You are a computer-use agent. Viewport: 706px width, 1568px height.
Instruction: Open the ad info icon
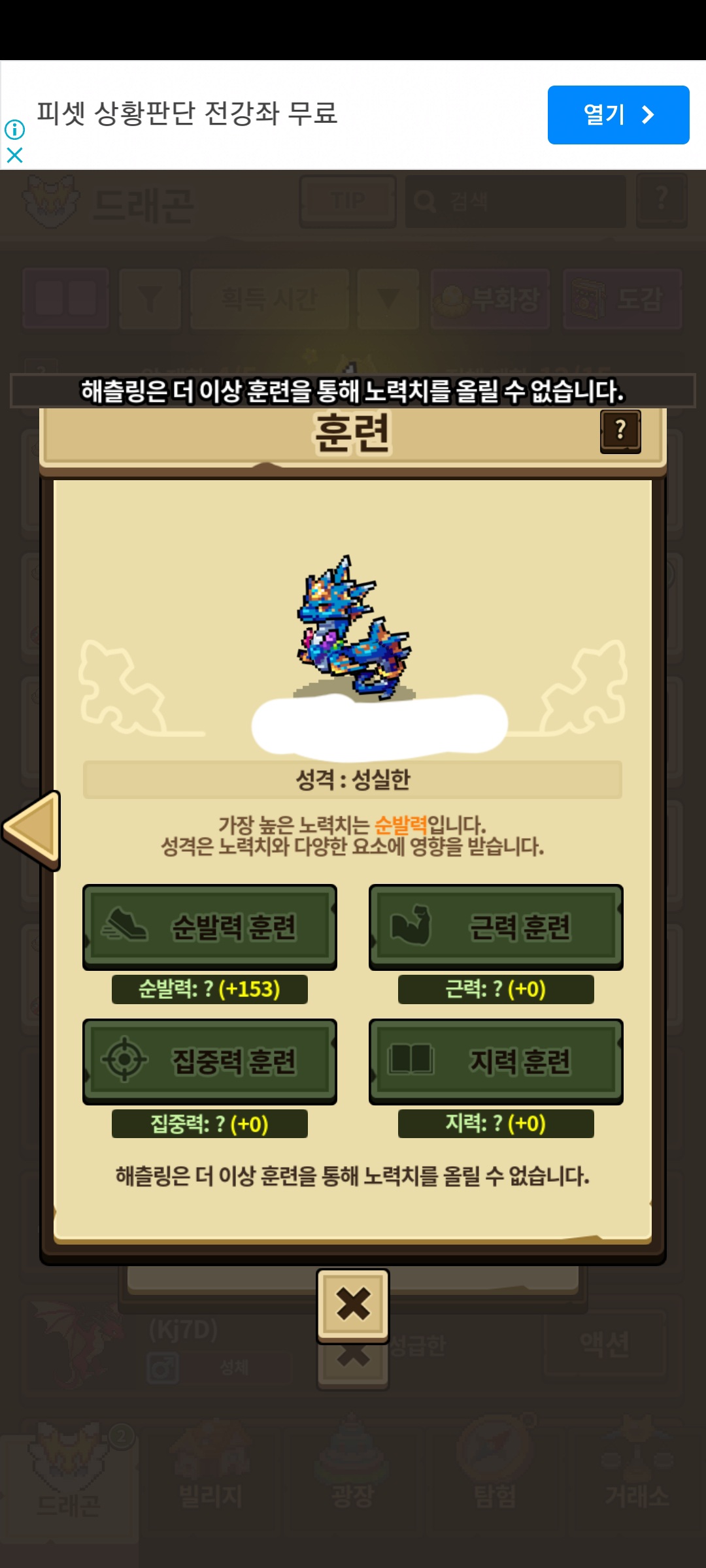click(14, 129)
